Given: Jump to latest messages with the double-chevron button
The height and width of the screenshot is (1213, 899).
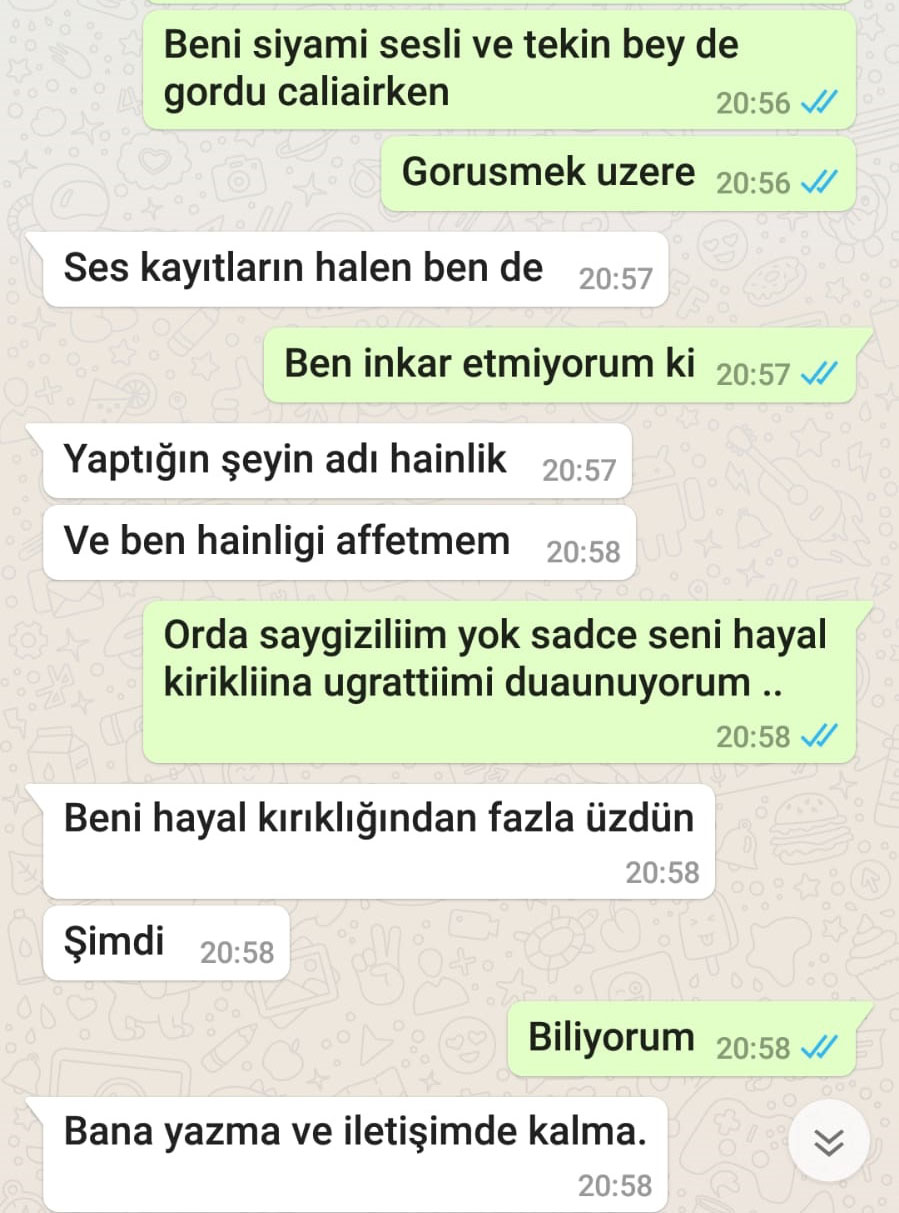Looking at the screenshot, I should [828, 1140].
